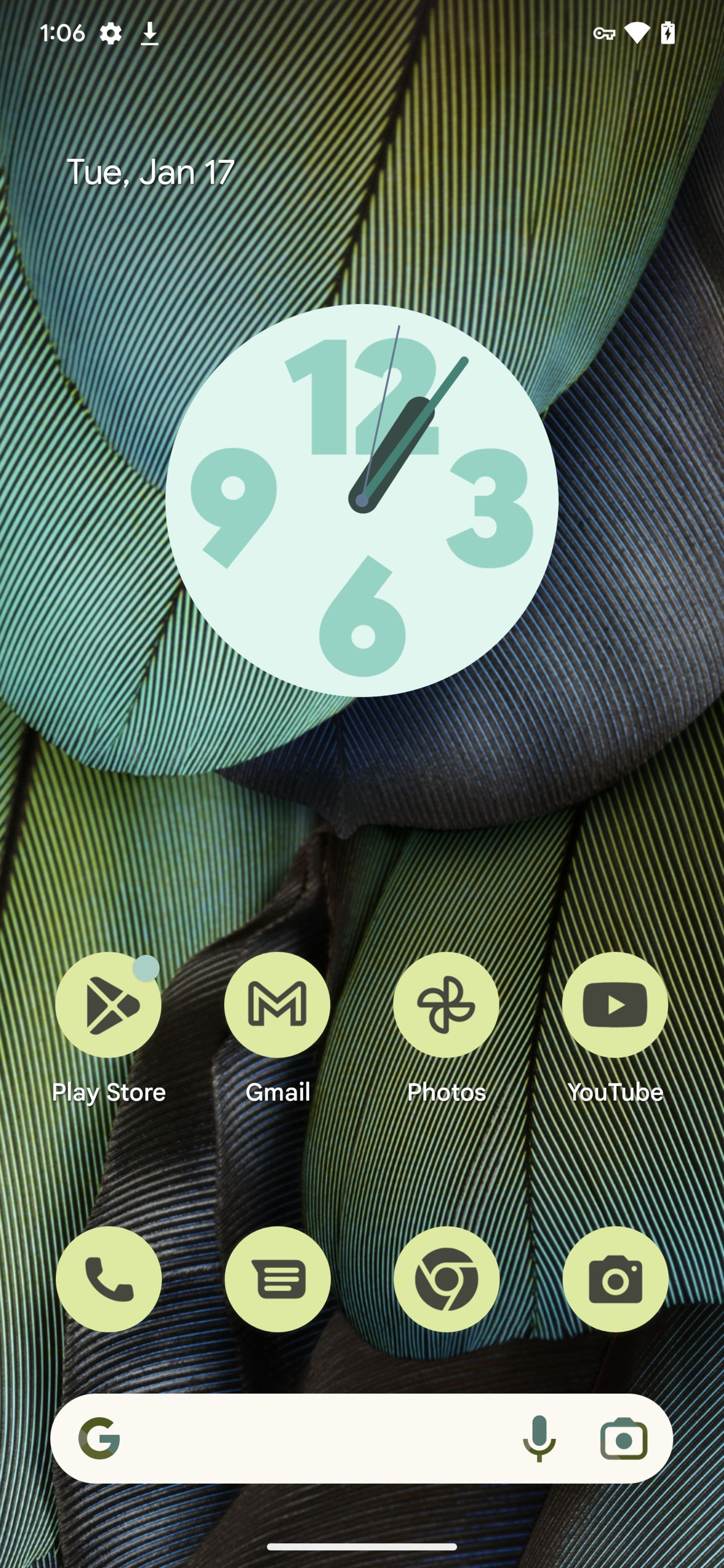Image resolution: width=724 pixels, height=1568 pixels.
Task: Open the Photos app
Action: coord(446,1004)
